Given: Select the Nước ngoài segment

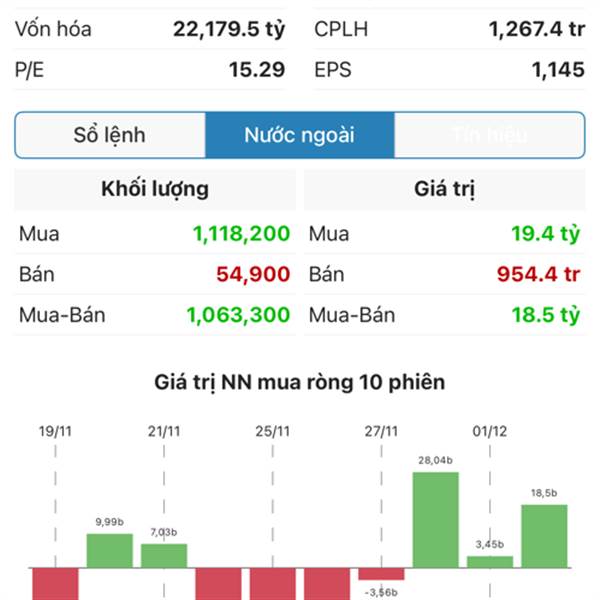Looking at the screenshot, I should pyautogui.click(x=299, y=135).
